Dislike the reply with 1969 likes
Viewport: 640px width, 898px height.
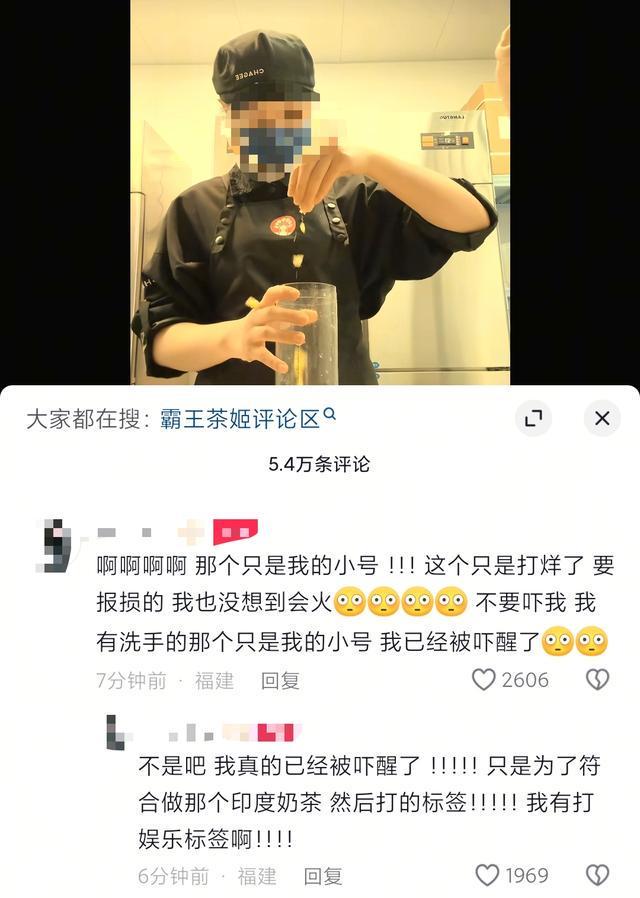point(597,876)
